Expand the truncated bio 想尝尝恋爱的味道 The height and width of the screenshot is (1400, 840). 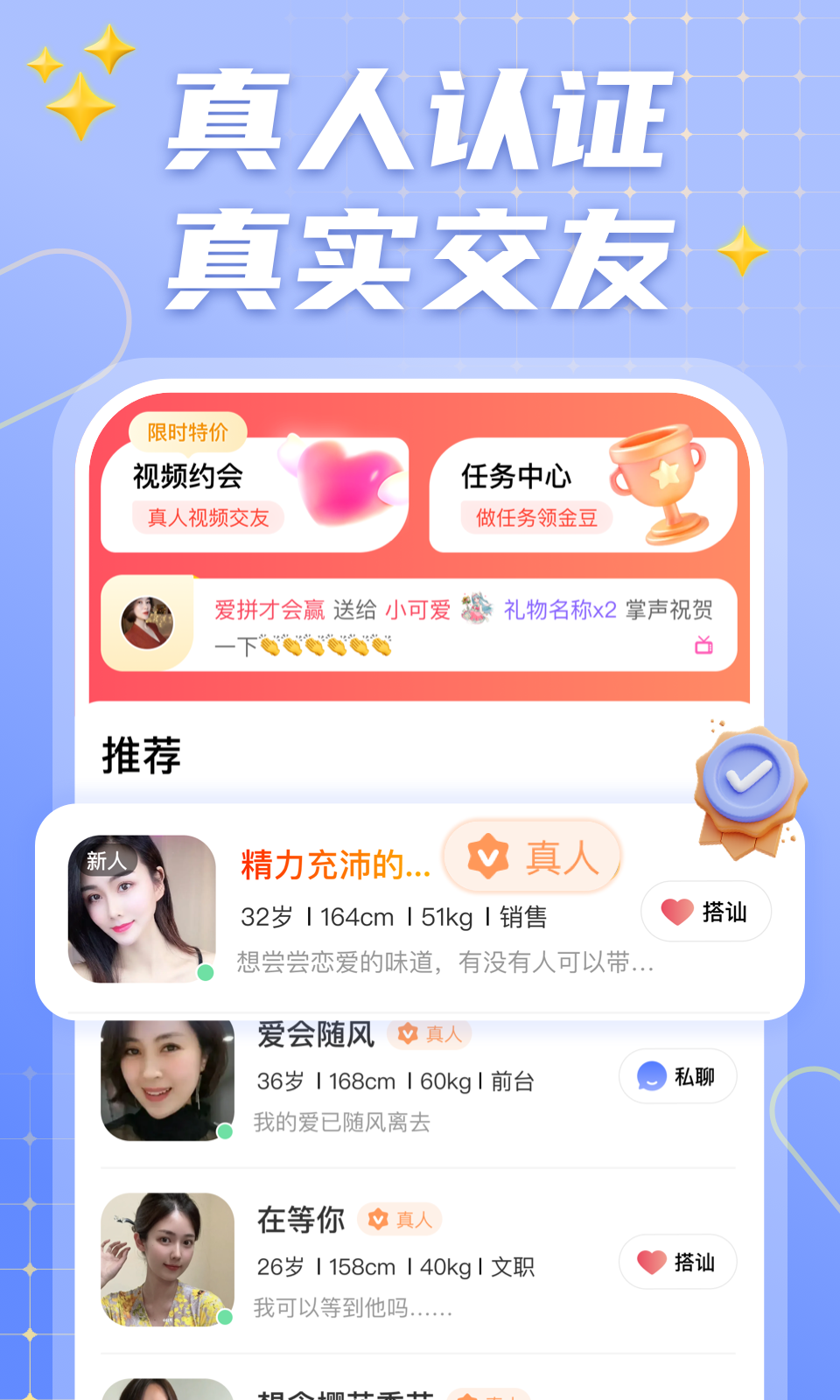pos(446,963)
